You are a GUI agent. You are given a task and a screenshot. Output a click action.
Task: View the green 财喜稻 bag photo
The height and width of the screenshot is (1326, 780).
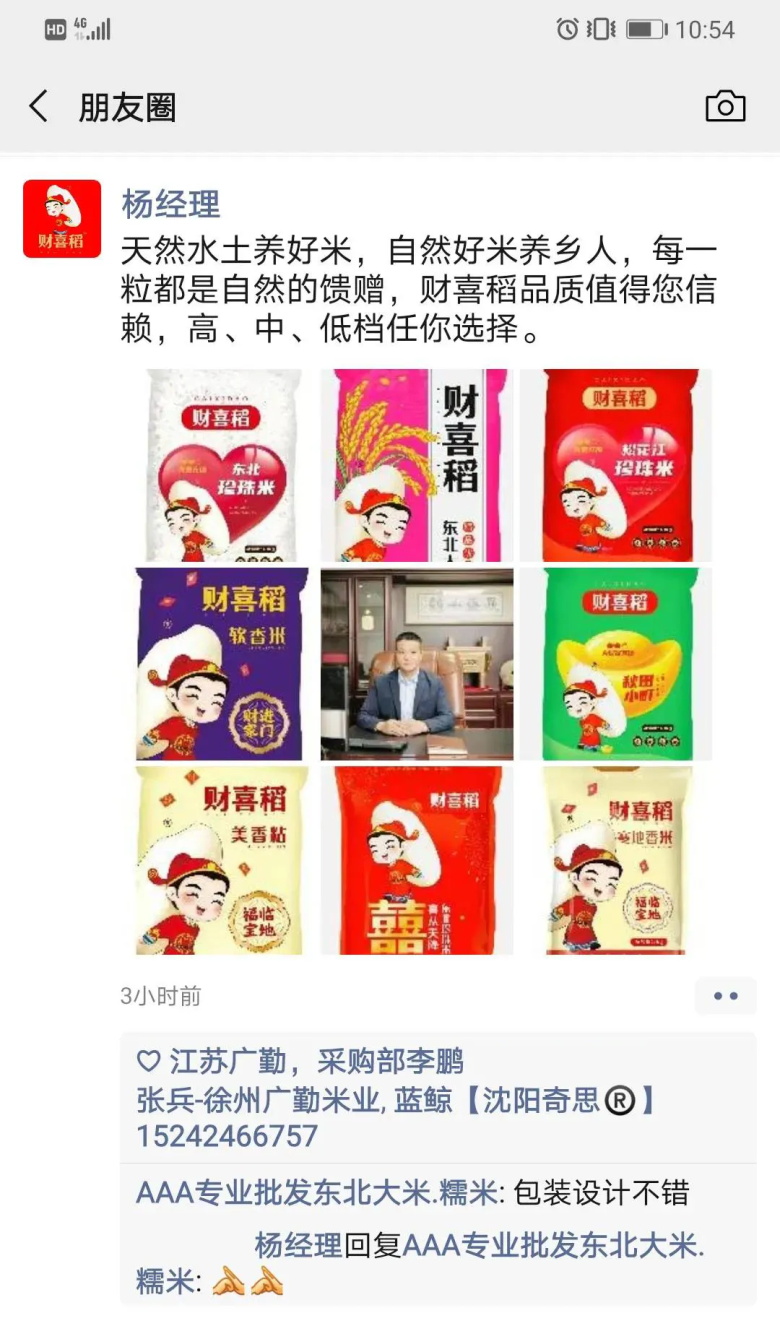pos(616,664)
